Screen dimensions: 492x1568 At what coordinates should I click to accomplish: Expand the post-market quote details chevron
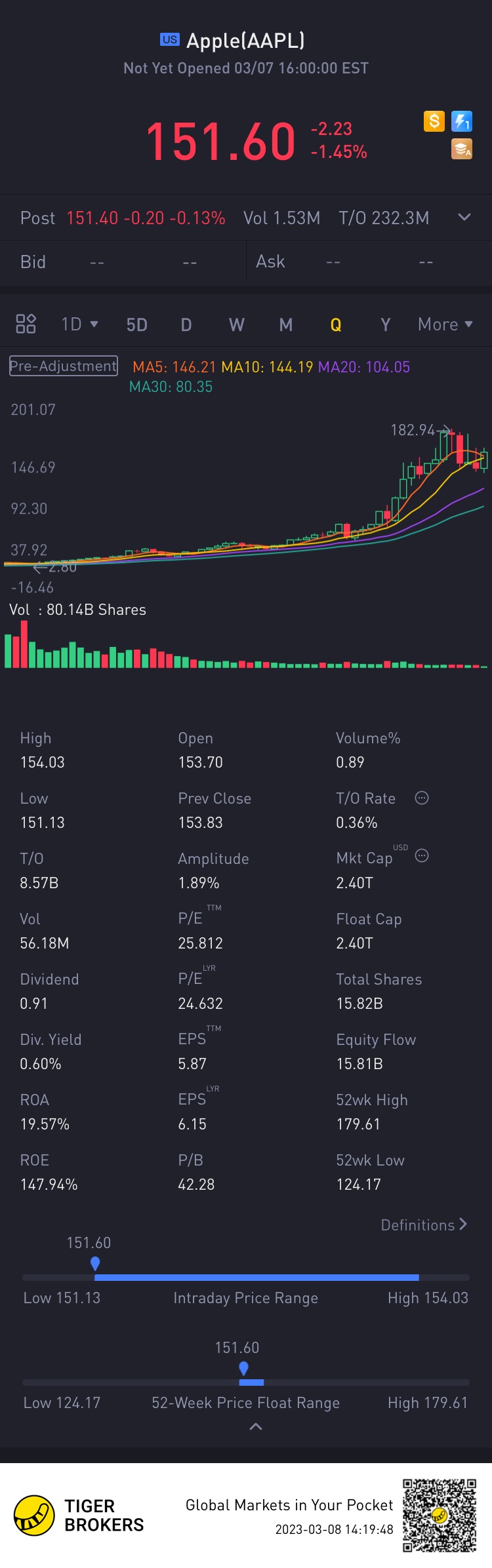[464, 217]
